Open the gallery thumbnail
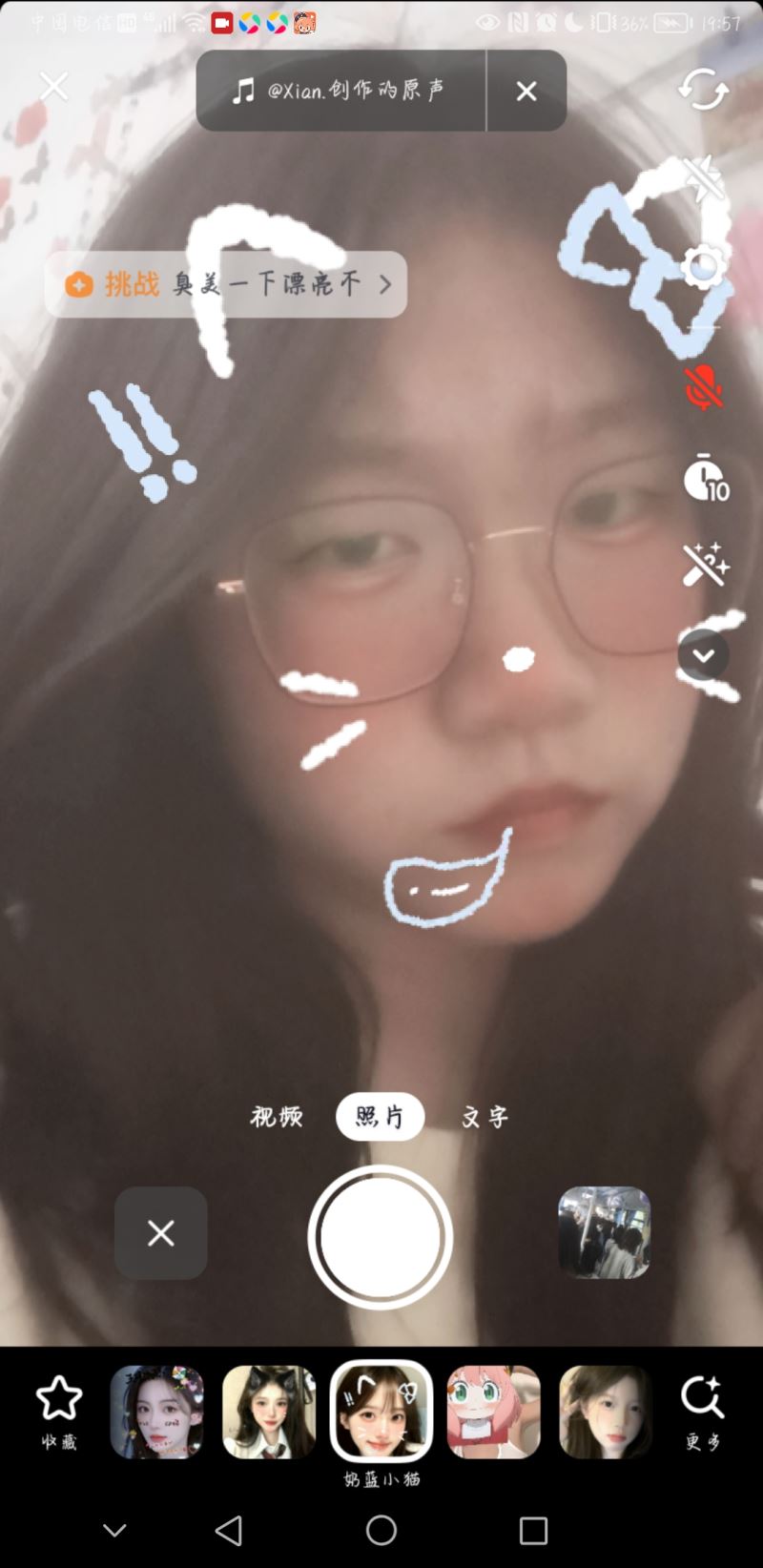The height and width of the screenshot is (1568, 763). pyautogui.click(x=604, y=1232)
